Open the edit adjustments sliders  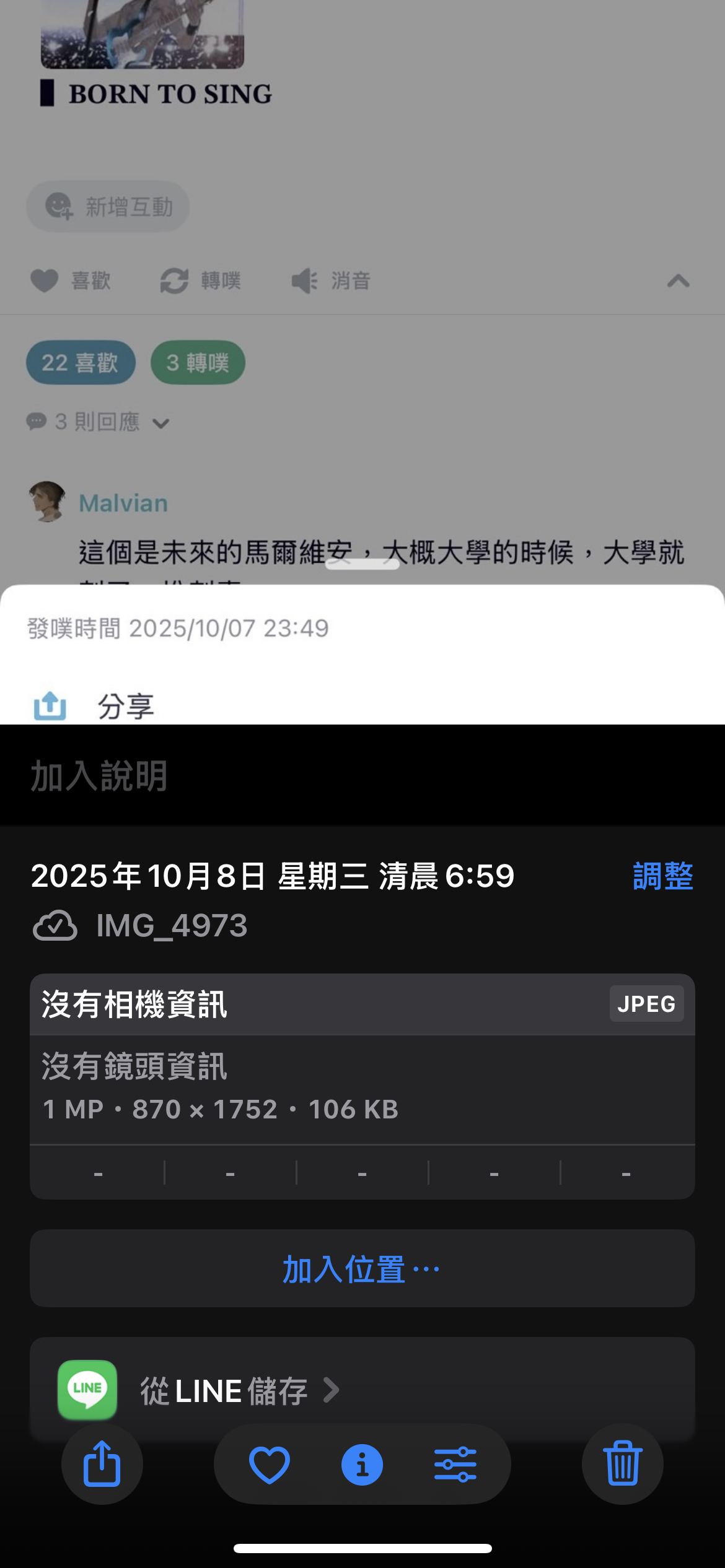point(455,1465)
